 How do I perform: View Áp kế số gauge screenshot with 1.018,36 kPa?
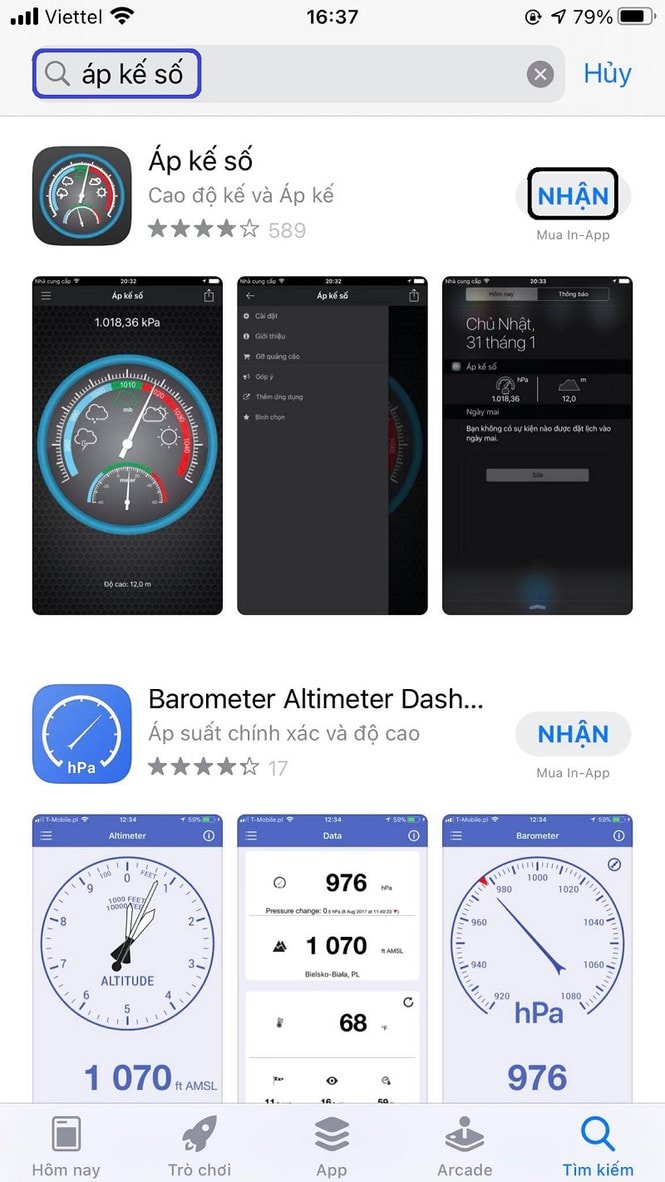(127, 445)
